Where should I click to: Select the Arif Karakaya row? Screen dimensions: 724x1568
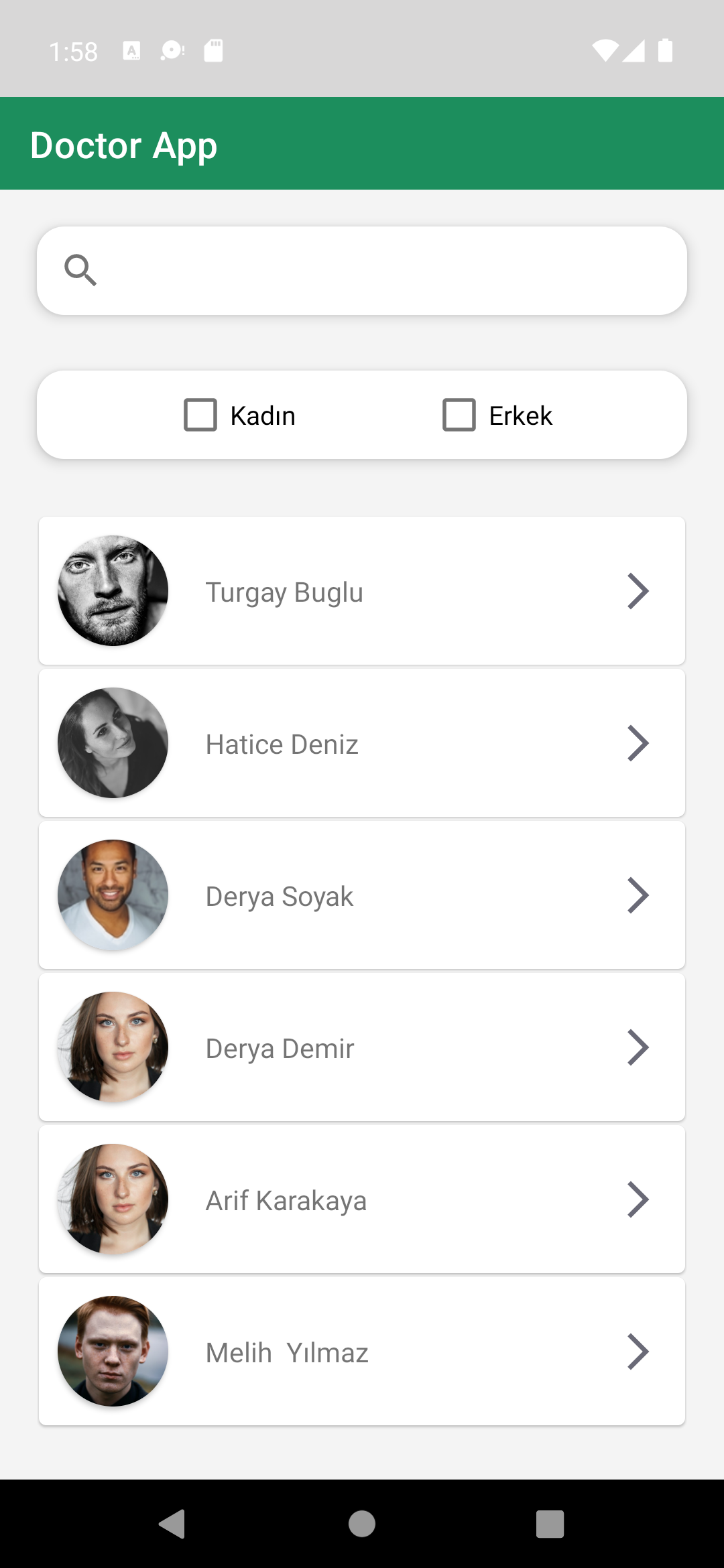(x=362, y=1199)
